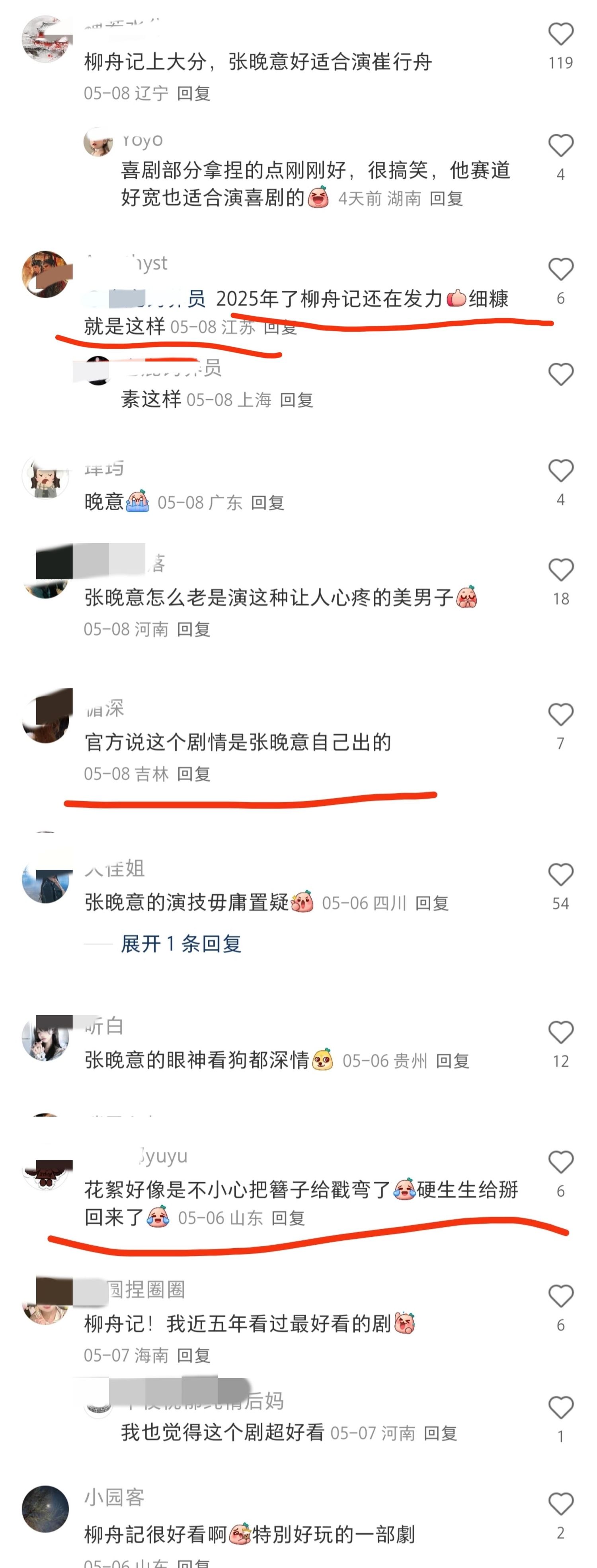Reply to the 喜剧部分拿捏 comment from 湖南
This screenshot has width=597, height=1568.
447,198
